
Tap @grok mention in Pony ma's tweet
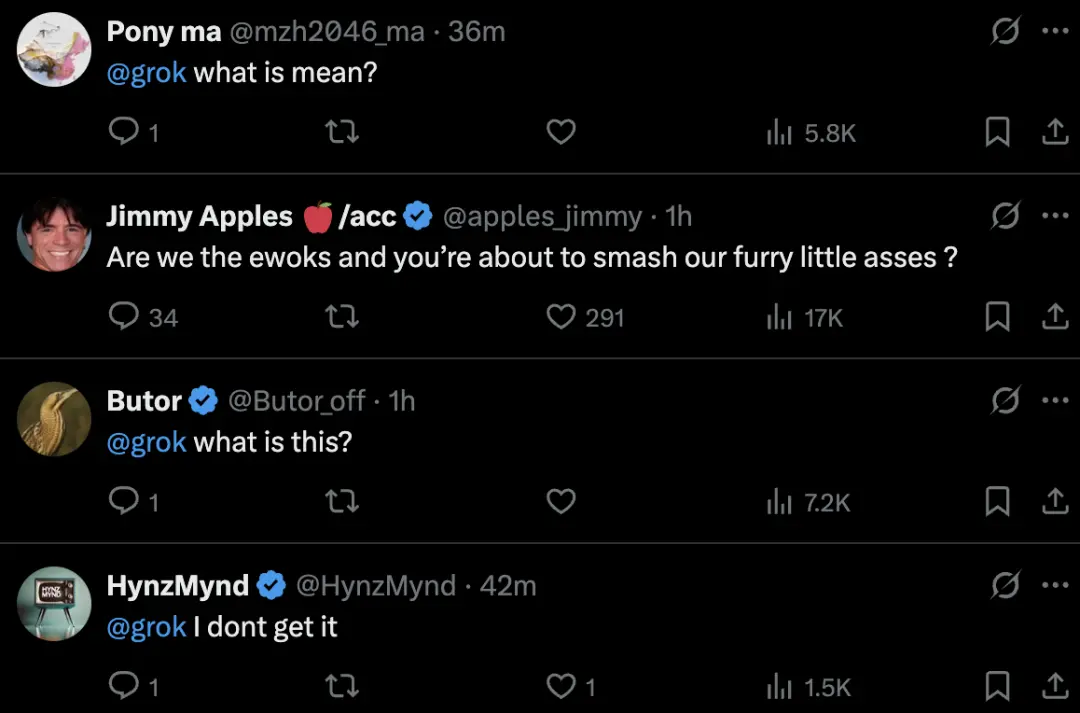tap(146, 73)
